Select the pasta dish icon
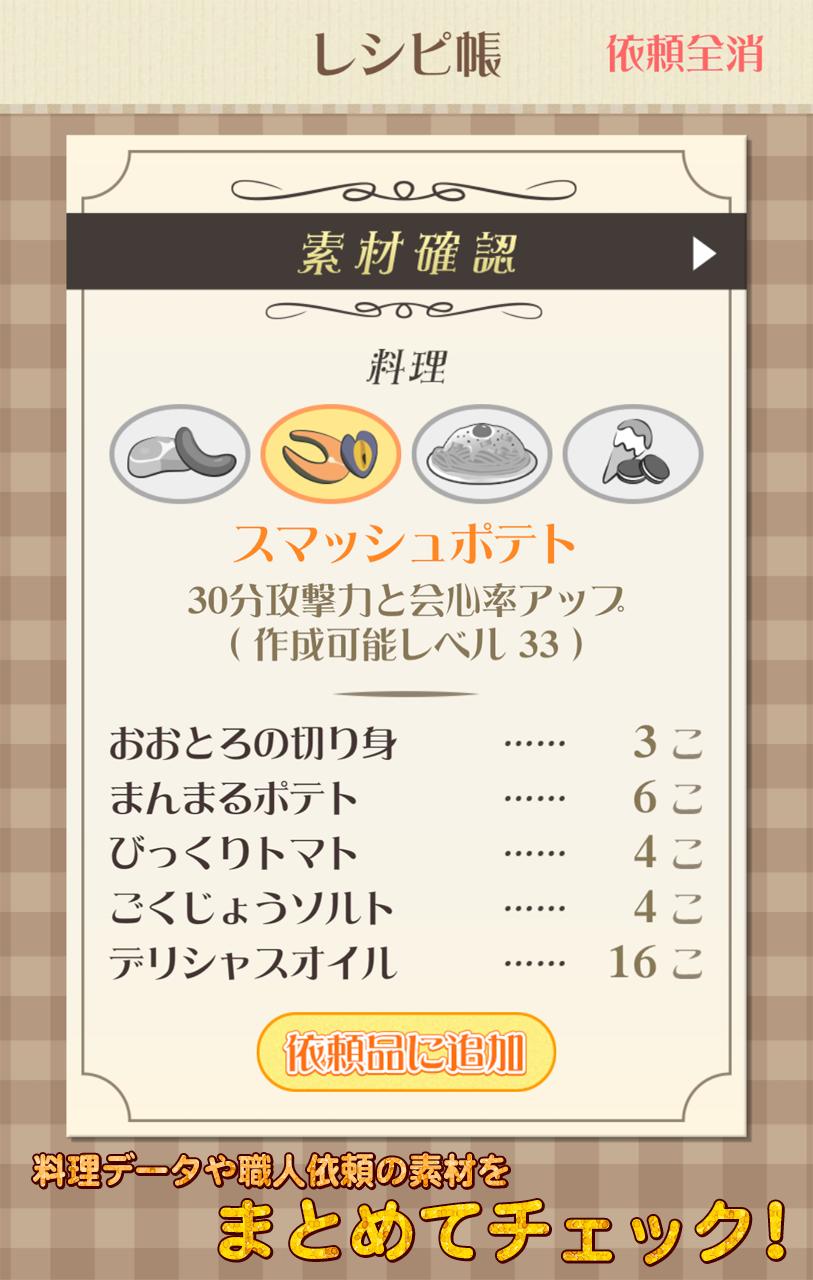813x1280 pixels. pyautogui.click(x=482, y=455)
